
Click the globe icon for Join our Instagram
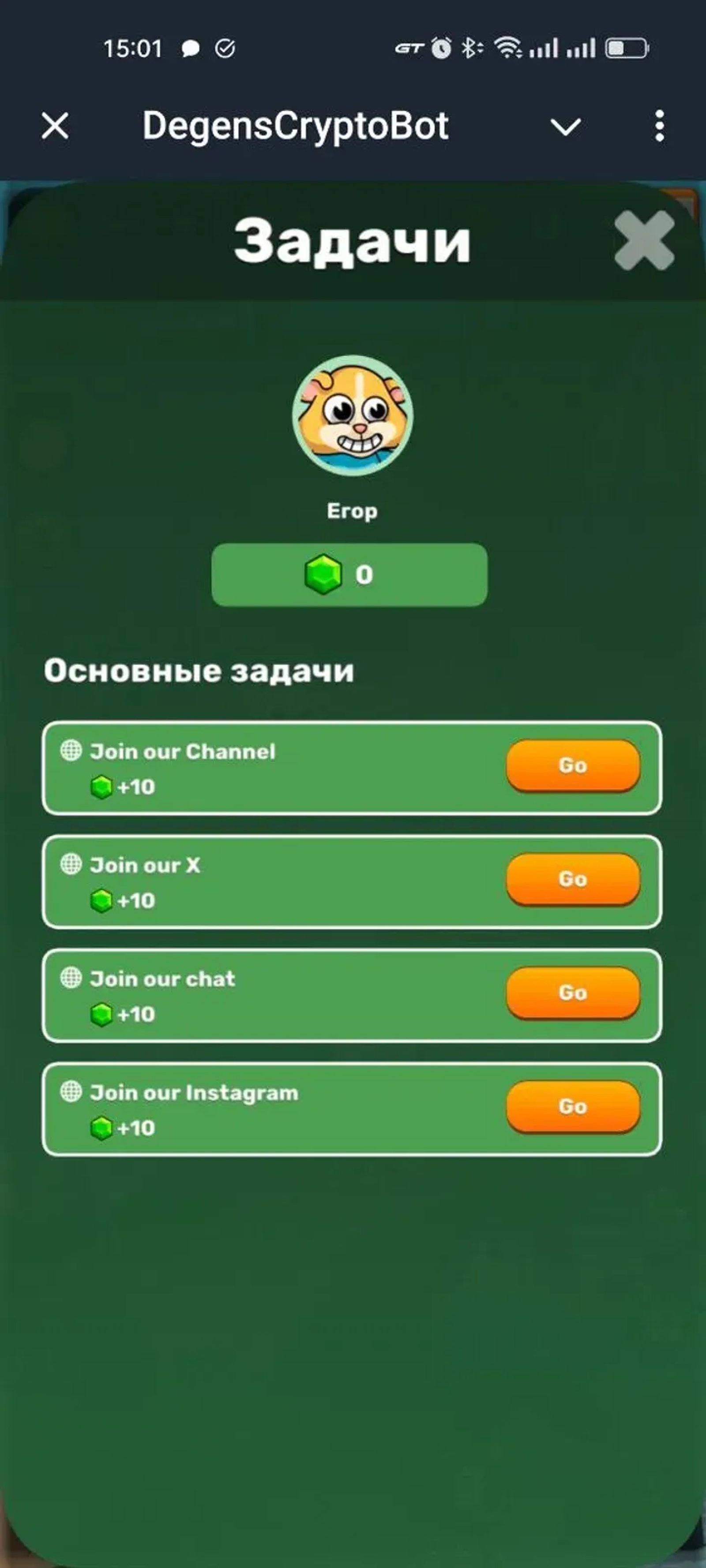coord(72,1091)
